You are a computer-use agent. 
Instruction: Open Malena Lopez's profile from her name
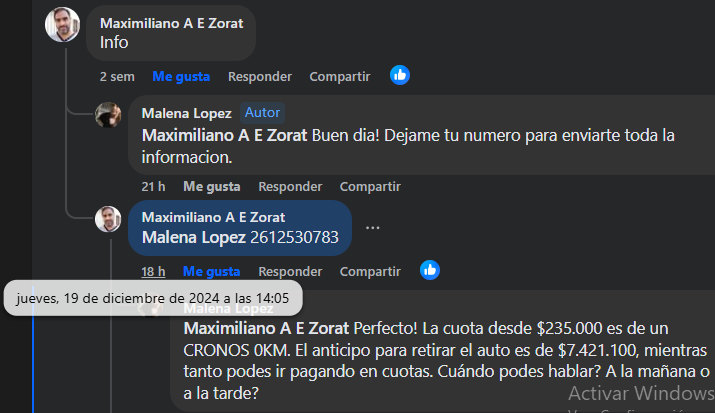coord(187,113)
